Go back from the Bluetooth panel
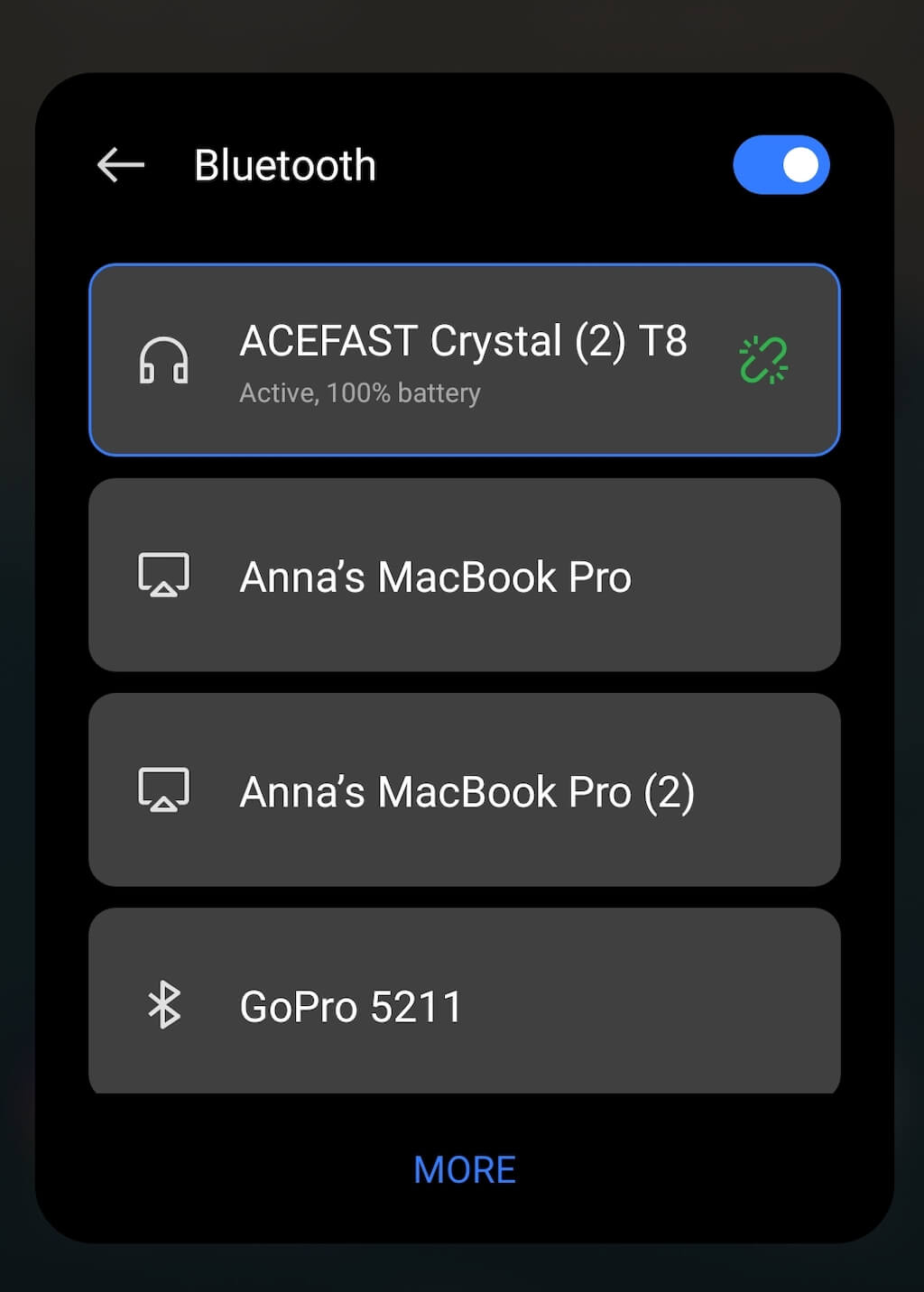 coord(121,165)
